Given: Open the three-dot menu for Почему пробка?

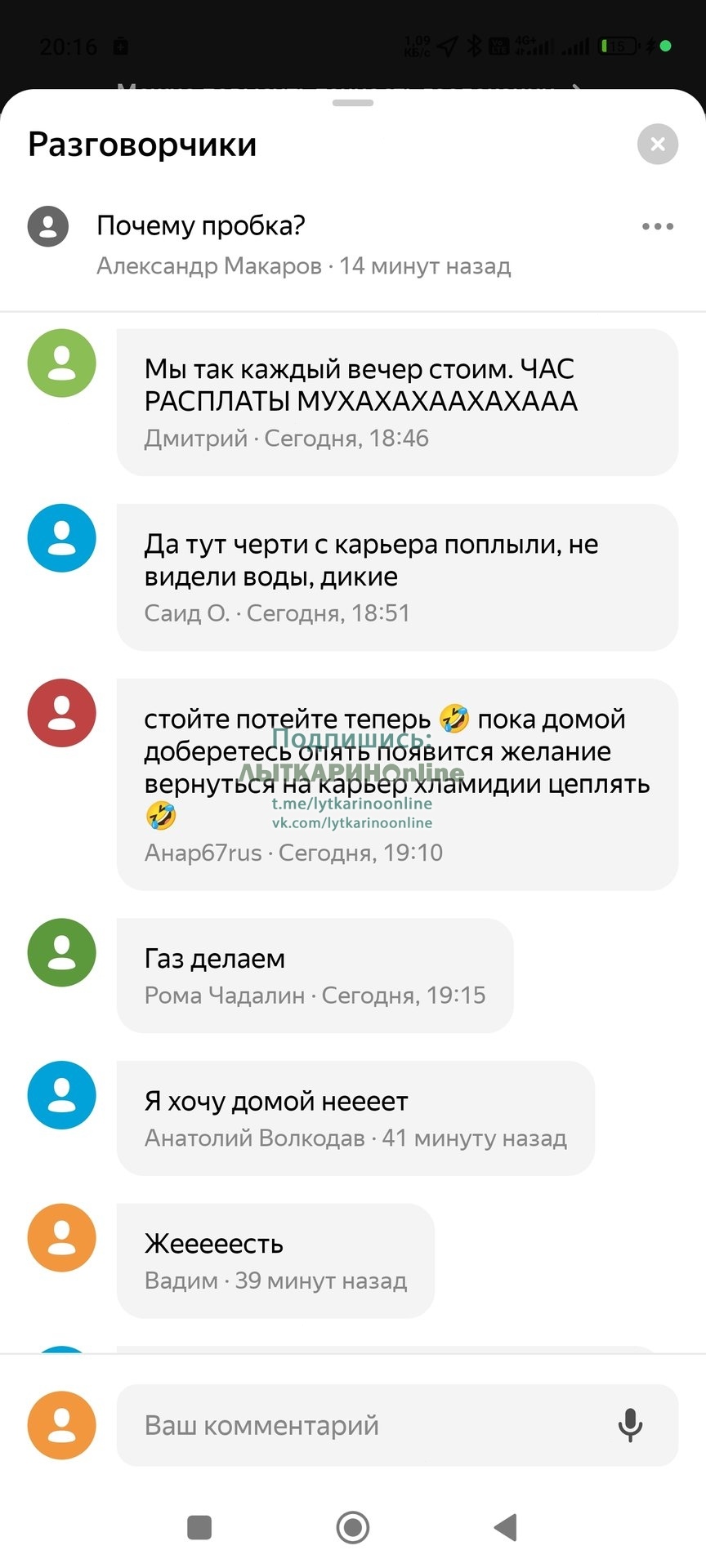Looking at the screenshot, I should (658, 226).
